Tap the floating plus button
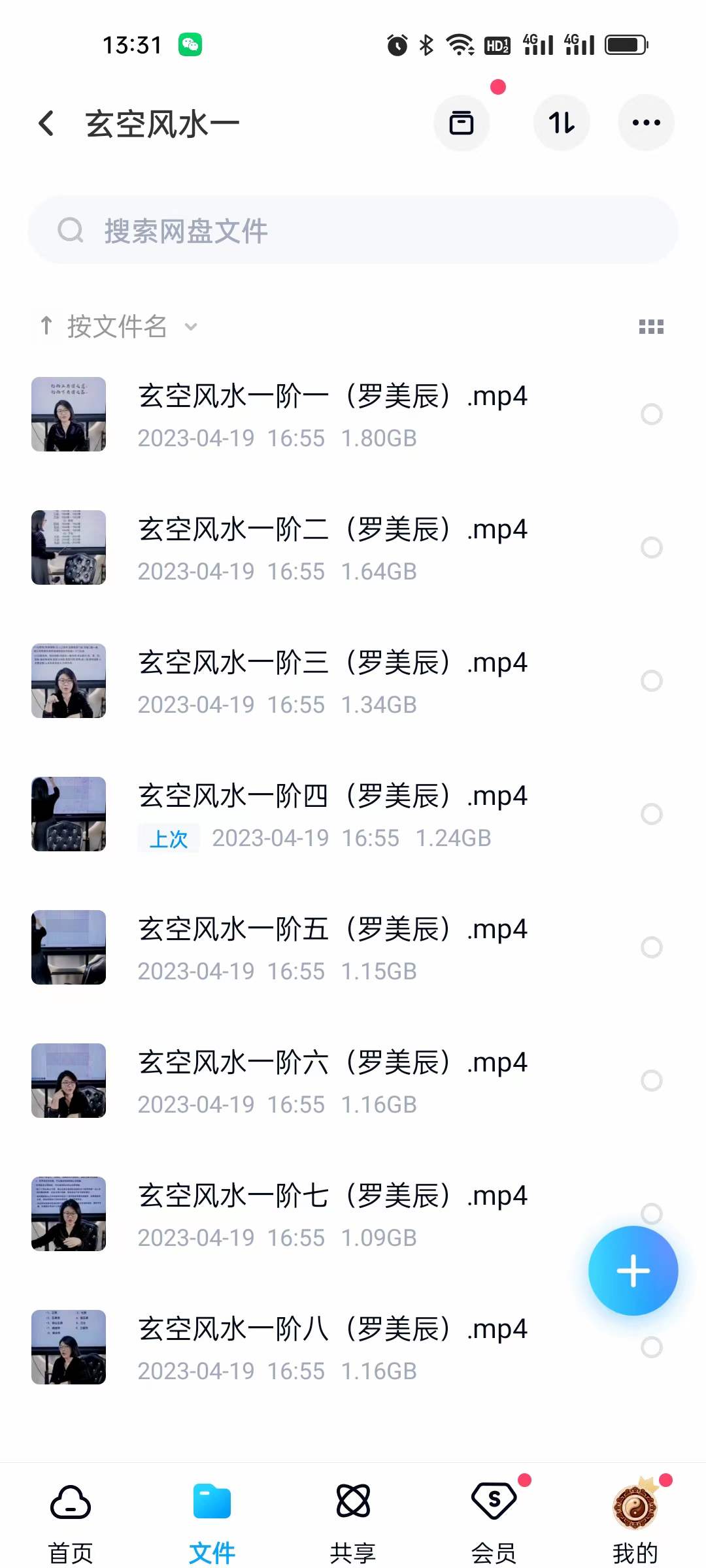 (633, 1269)
